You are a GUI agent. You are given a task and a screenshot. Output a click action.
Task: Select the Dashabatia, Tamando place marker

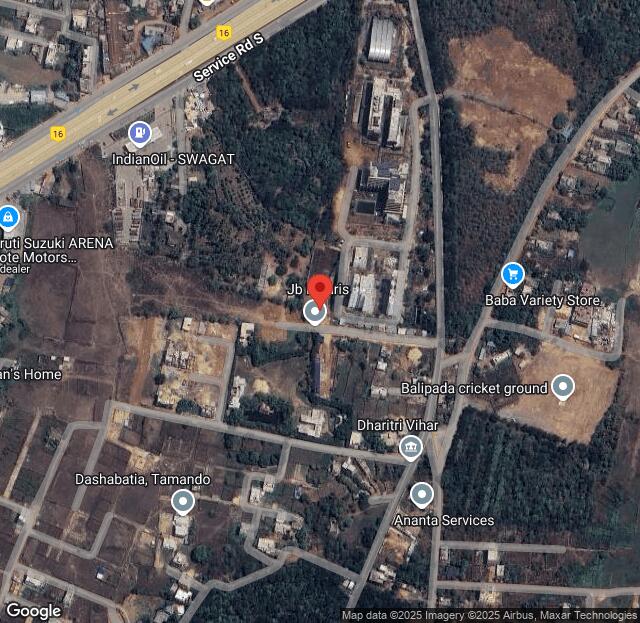[x=182, y=500]
